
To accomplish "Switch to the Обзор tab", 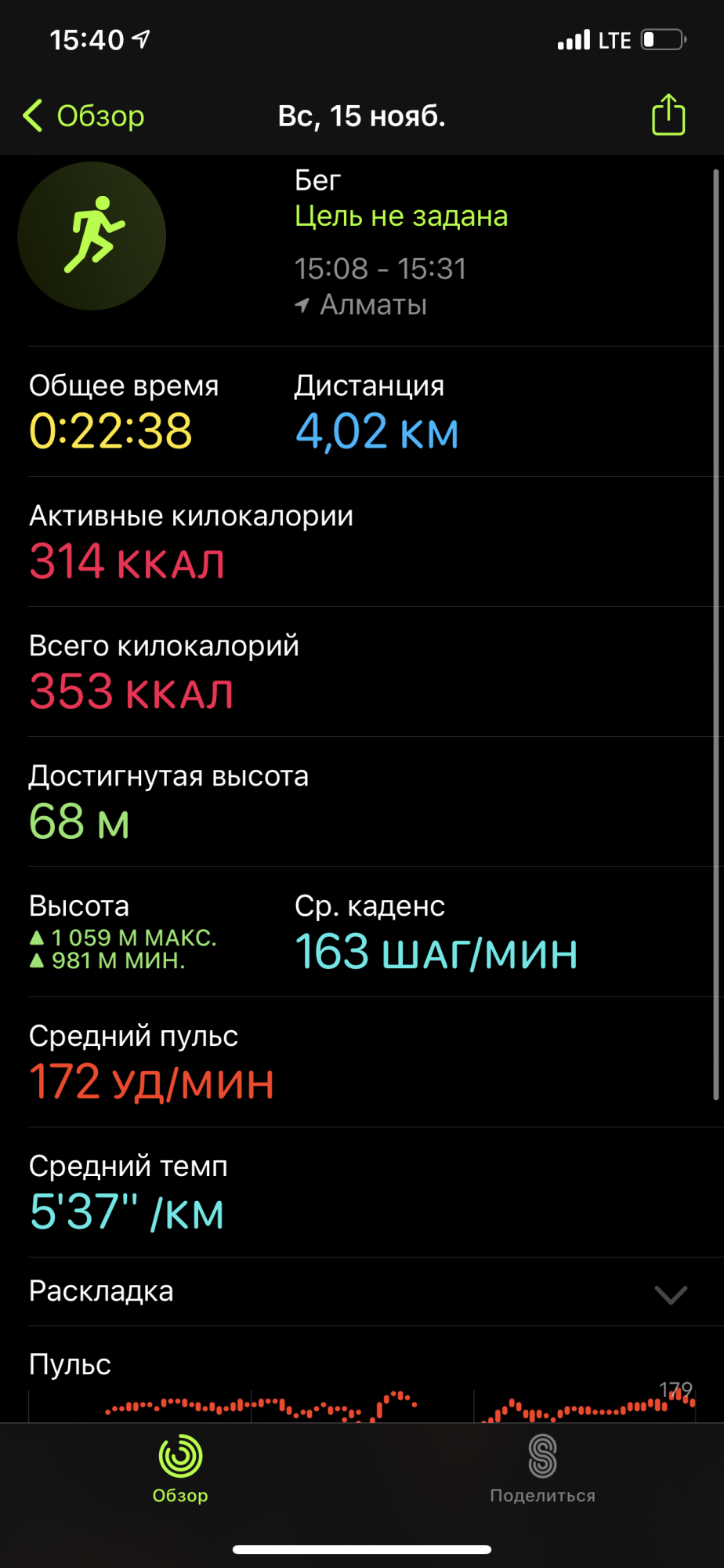I will pos(180,1468).
